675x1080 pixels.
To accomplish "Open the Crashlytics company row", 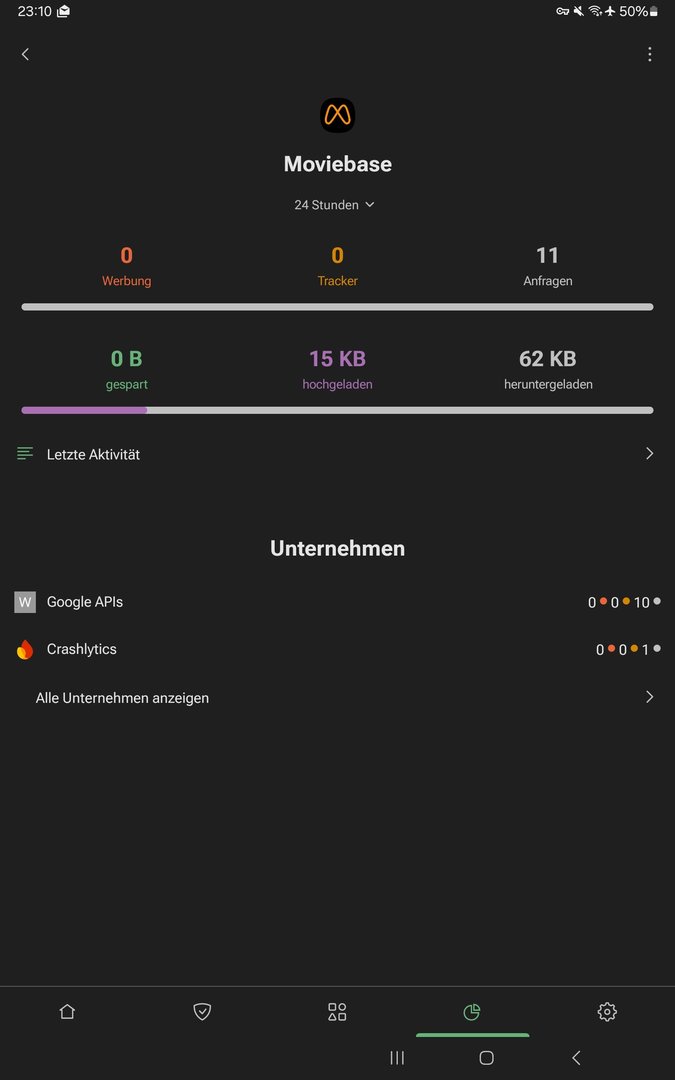I will [337, 649].
